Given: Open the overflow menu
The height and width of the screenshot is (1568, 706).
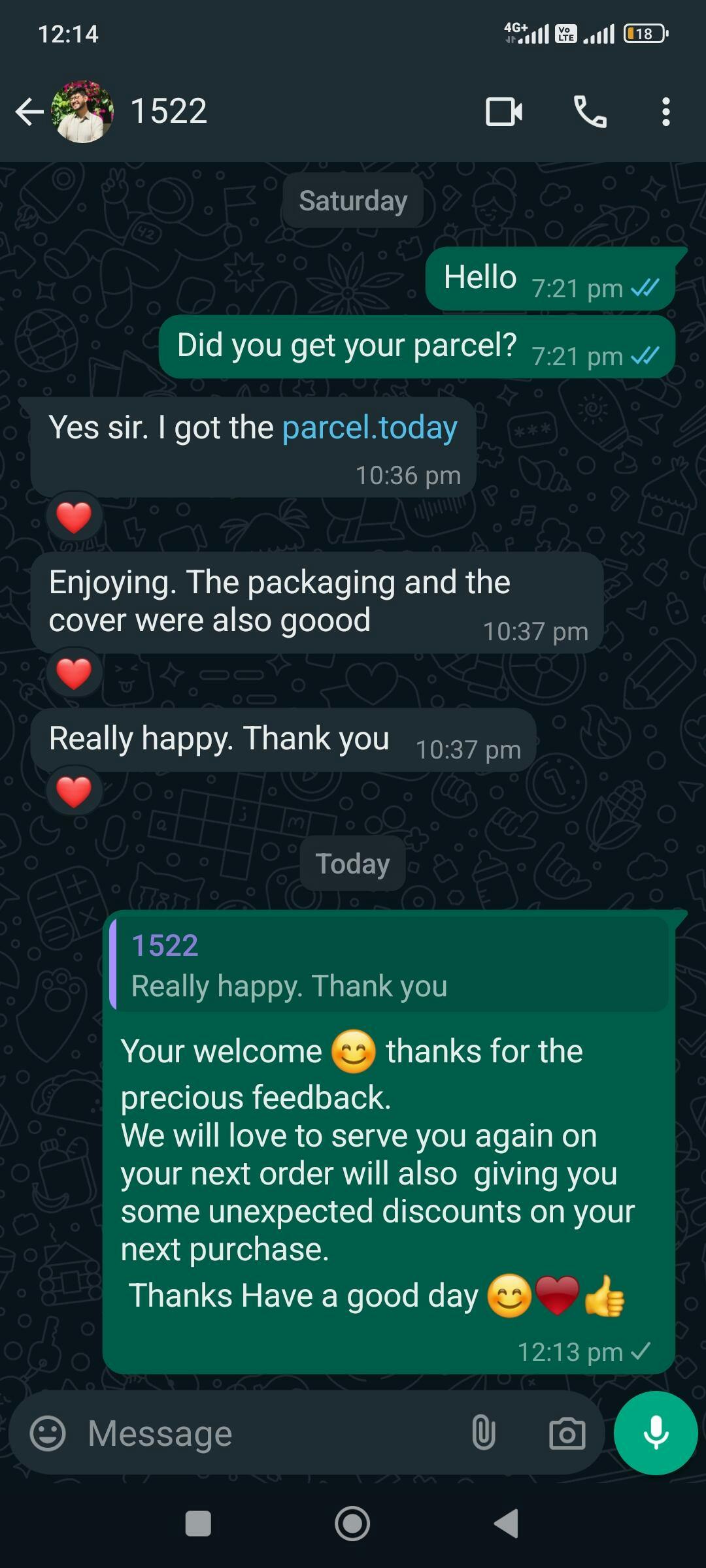Looking at the screenshot, I should [665, 112].
